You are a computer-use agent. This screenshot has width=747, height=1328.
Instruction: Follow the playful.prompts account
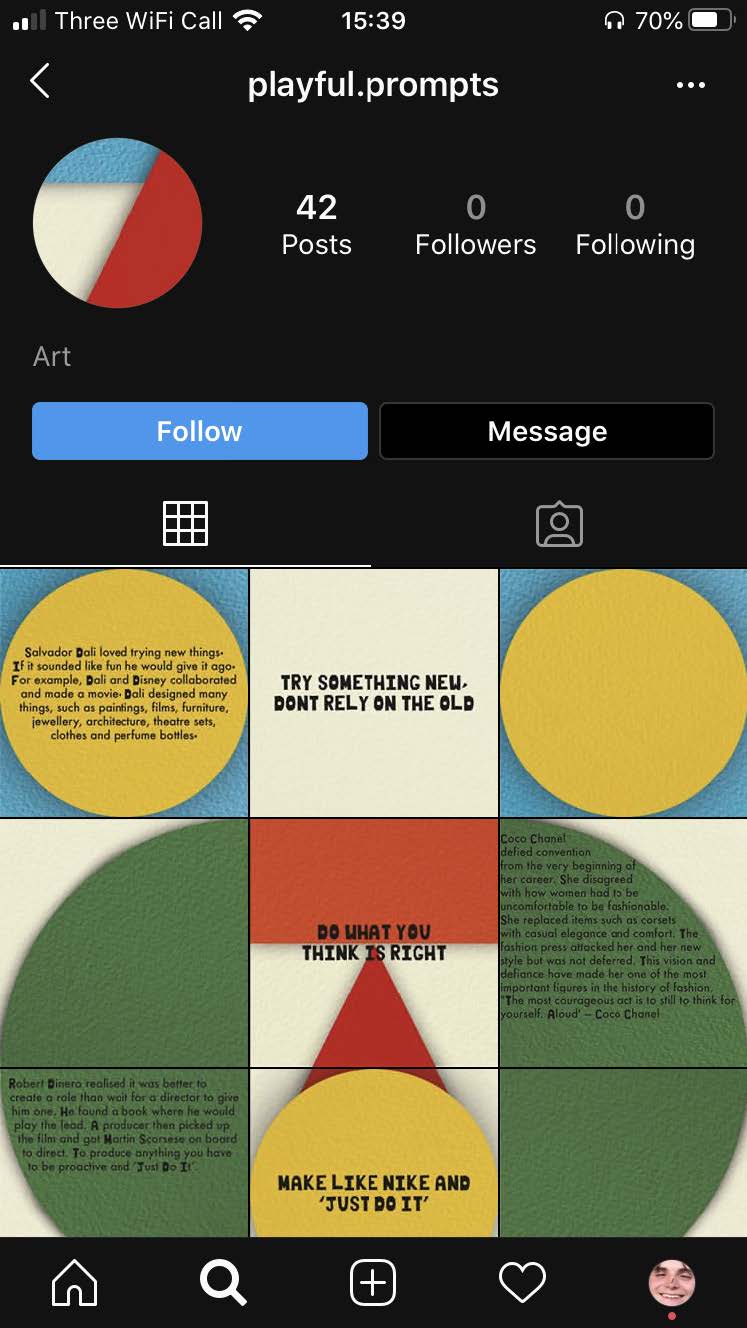(199, 431)
